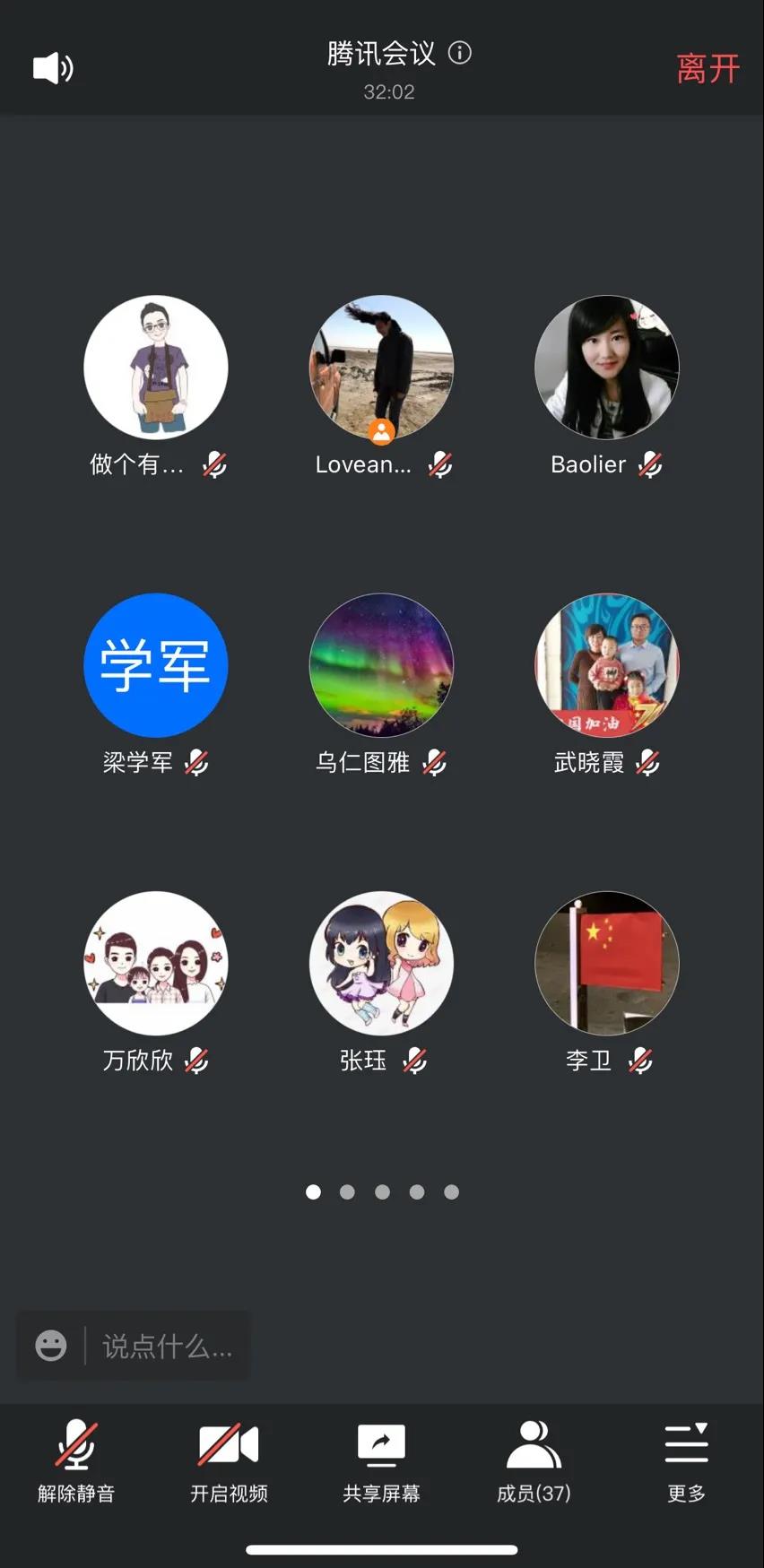764x1568 pixels.
Task: Select participant Baolier's avatar
Action: pyautogui.click(x=607, y=368)
